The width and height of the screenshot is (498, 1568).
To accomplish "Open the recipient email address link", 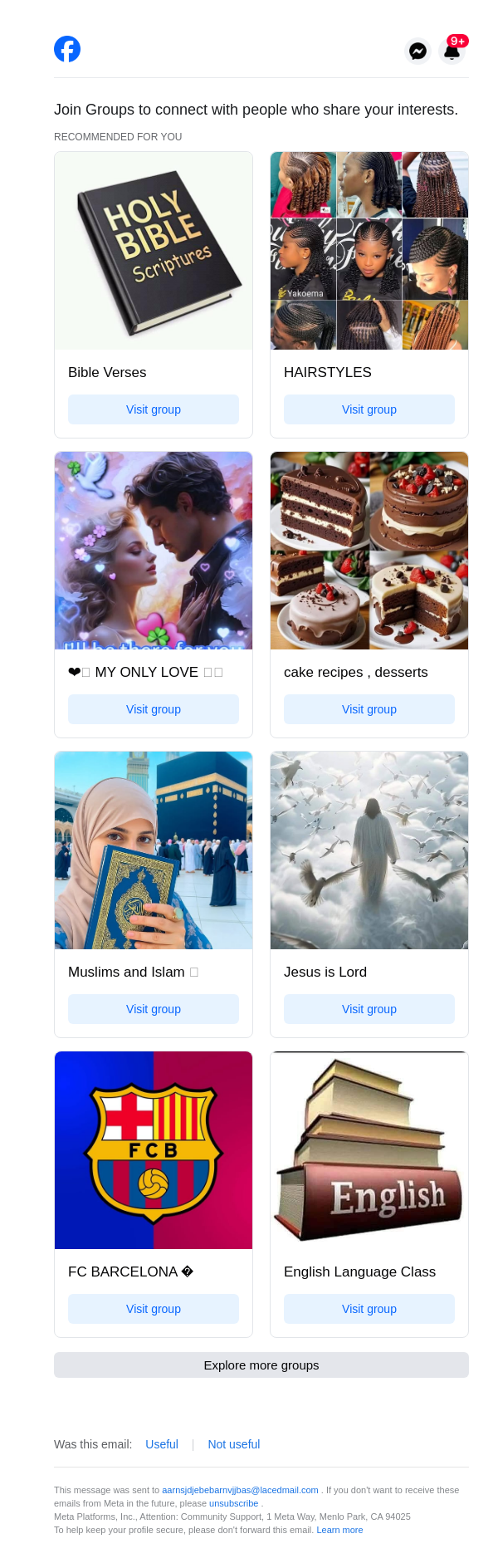I will [240, 1490].
